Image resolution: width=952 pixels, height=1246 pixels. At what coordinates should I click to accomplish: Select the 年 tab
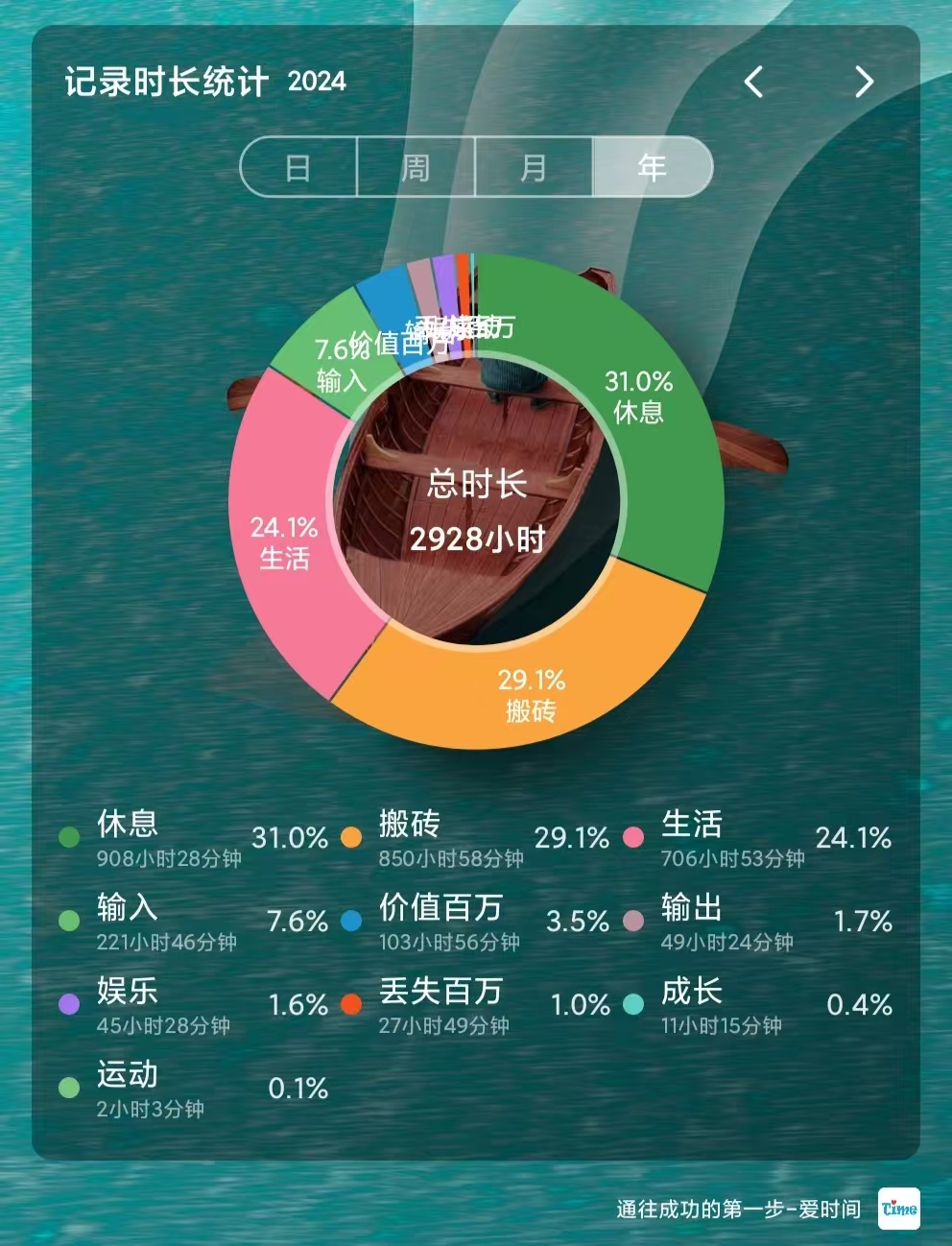[652, 168]
